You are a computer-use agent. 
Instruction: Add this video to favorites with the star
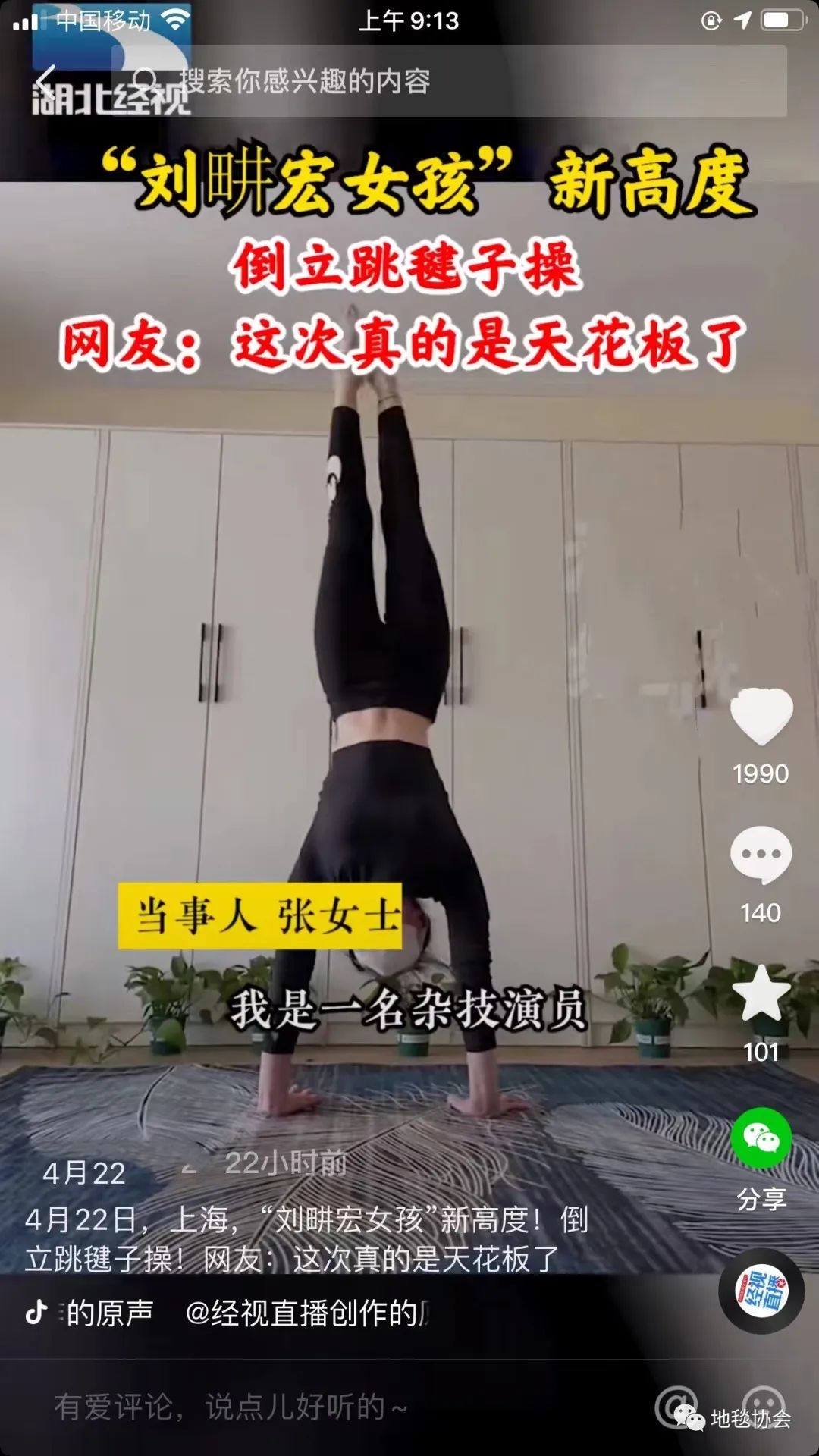click(761, 993)
